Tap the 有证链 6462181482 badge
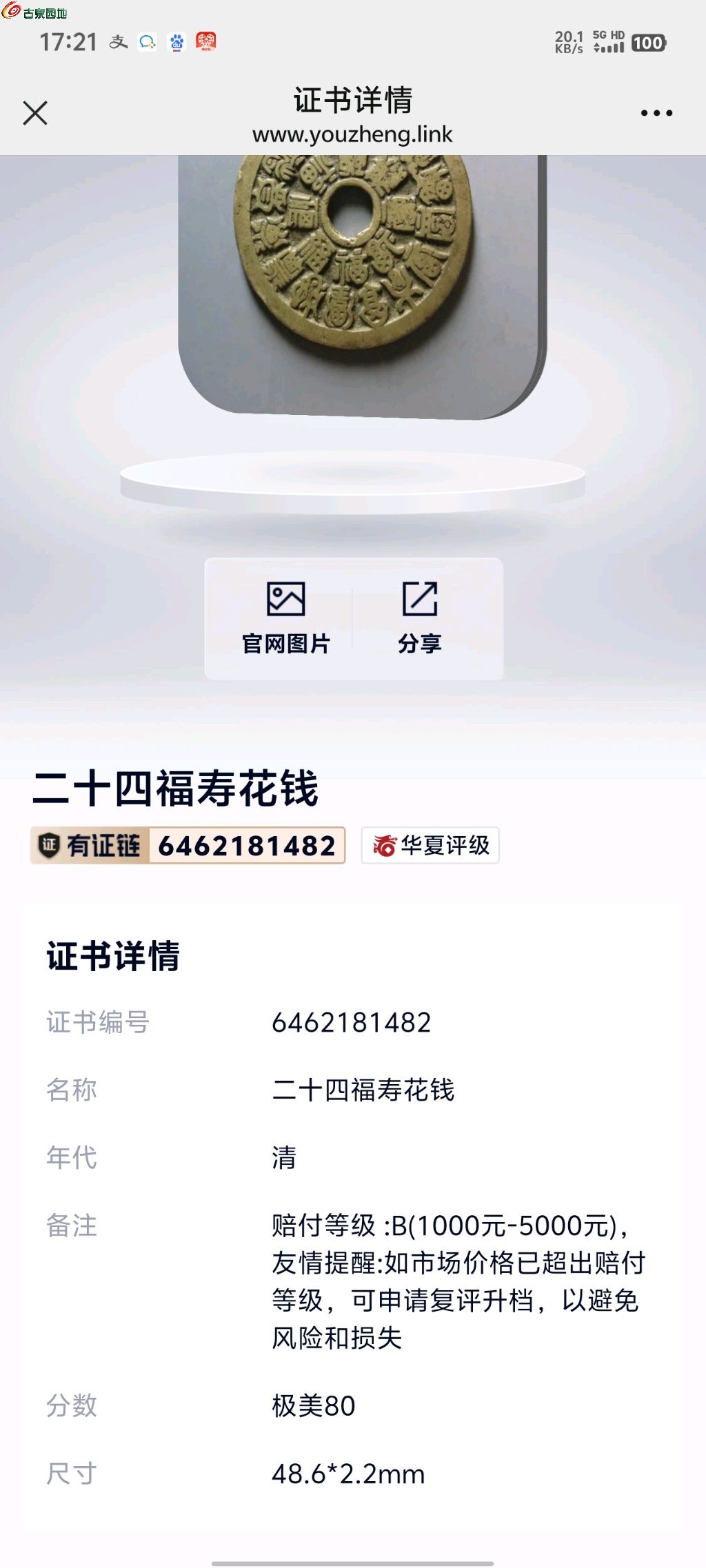 [x=188, y=845]
